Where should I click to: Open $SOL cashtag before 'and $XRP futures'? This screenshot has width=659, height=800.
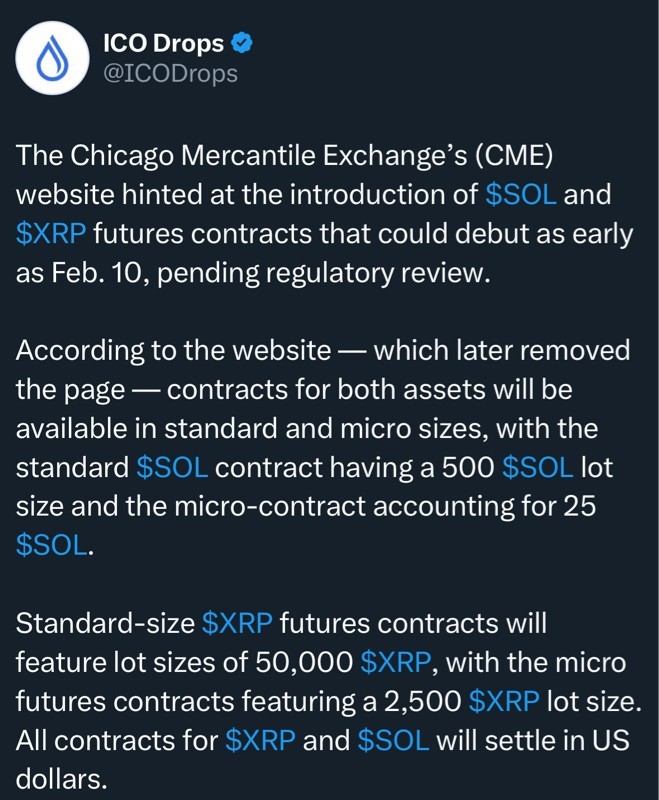pos(520,194)
